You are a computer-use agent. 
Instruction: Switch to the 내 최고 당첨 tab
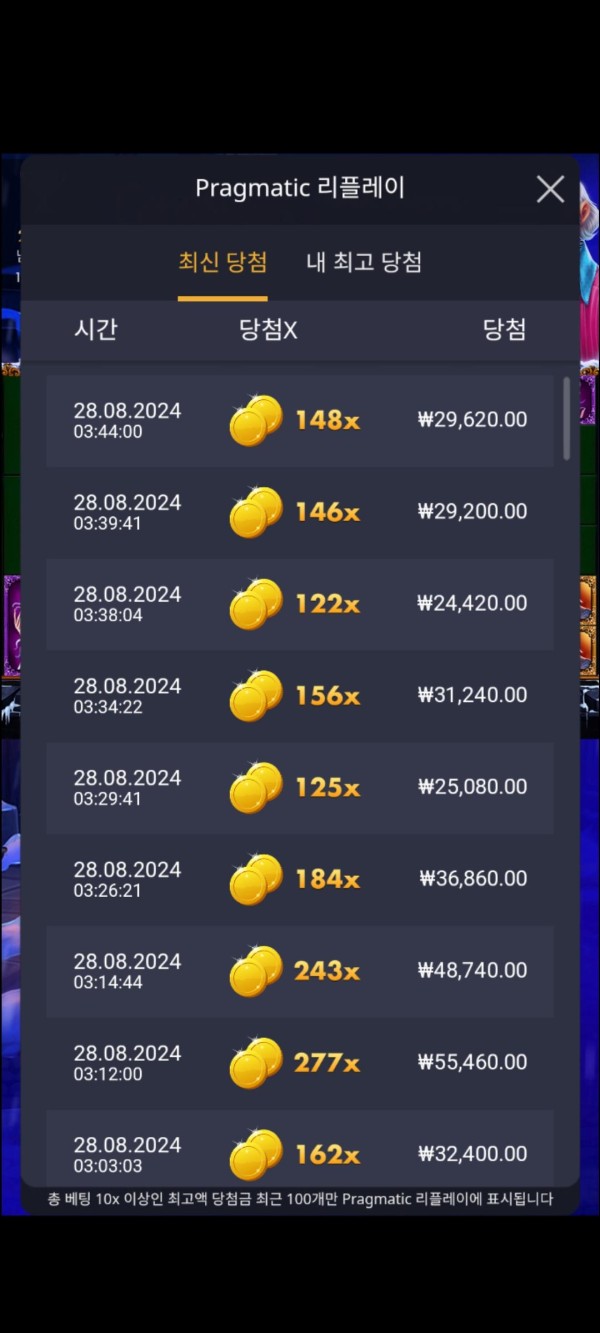point(363,263)
